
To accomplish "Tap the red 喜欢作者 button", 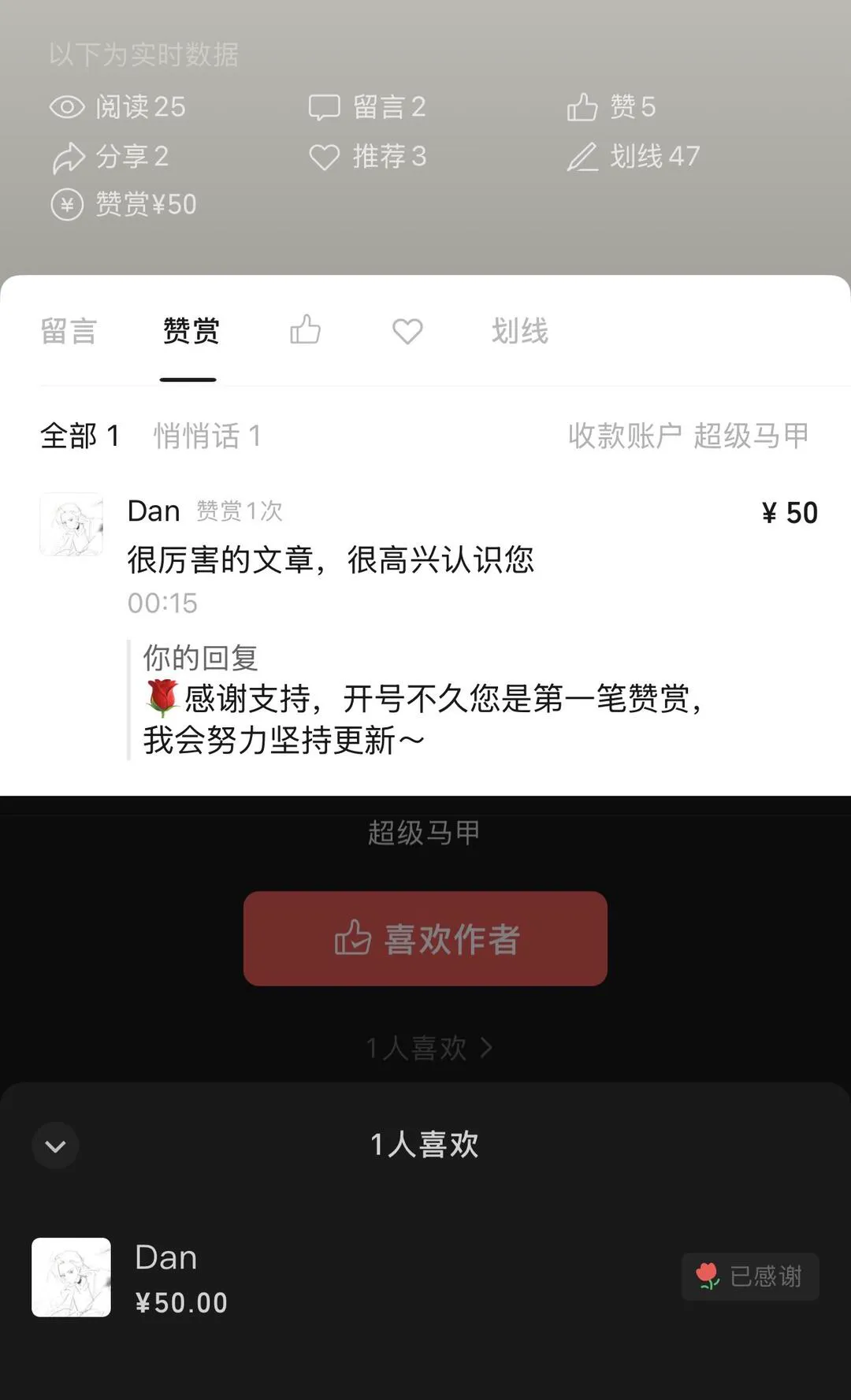I will [x=425, y=938].
